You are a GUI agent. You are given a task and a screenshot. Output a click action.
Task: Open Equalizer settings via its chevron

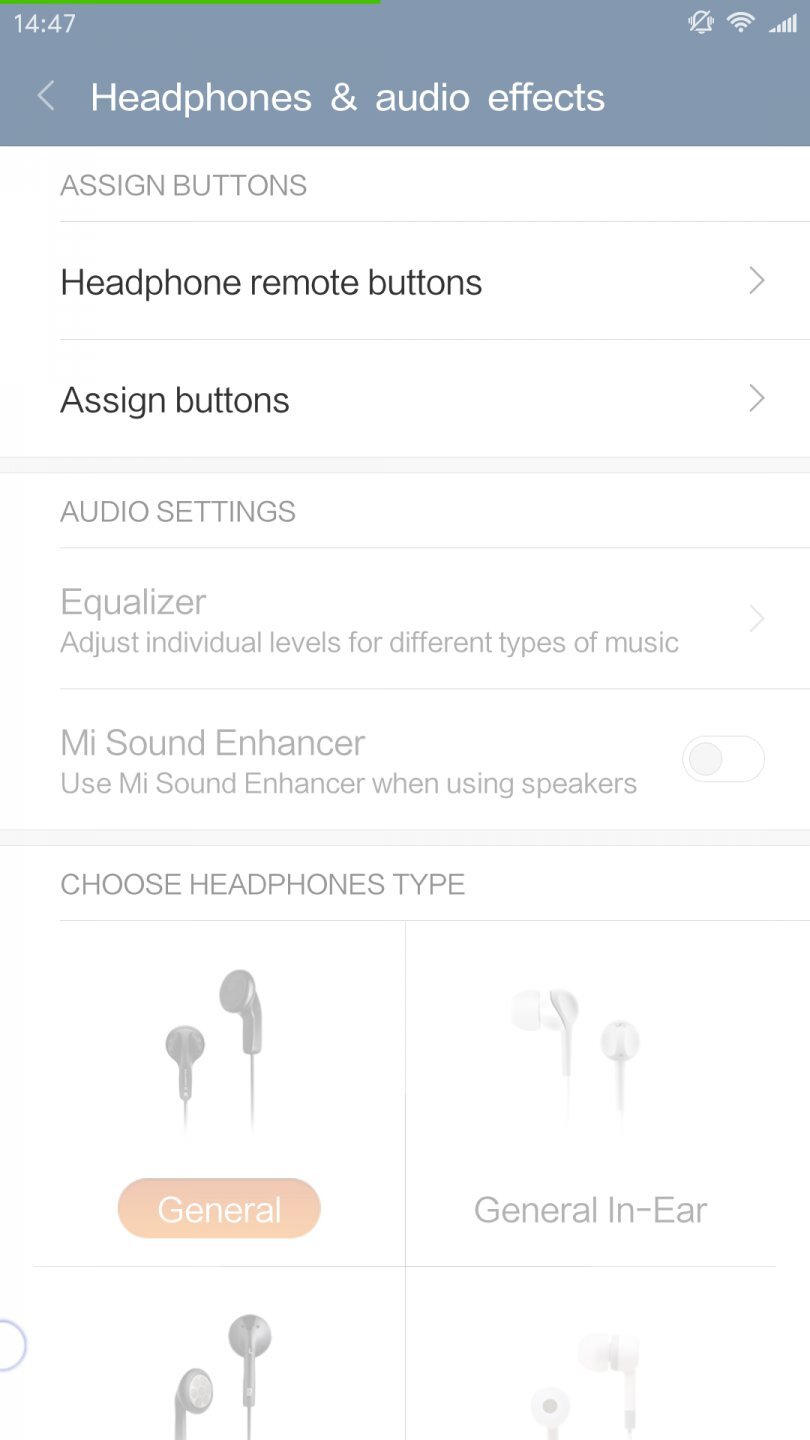click(x=757, y=618)
